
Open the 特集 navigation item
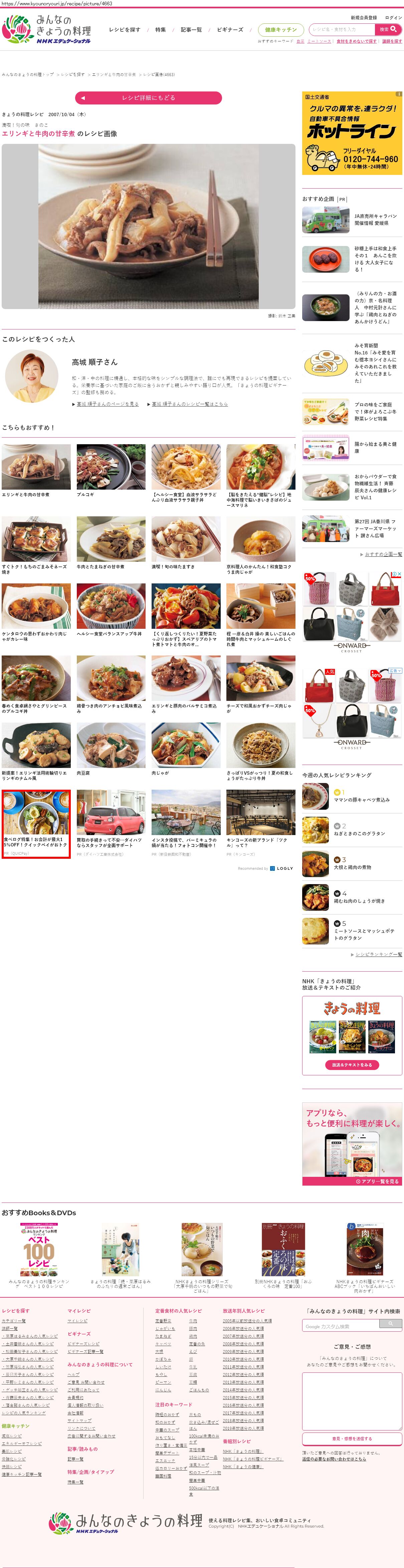tap(160, 30)
